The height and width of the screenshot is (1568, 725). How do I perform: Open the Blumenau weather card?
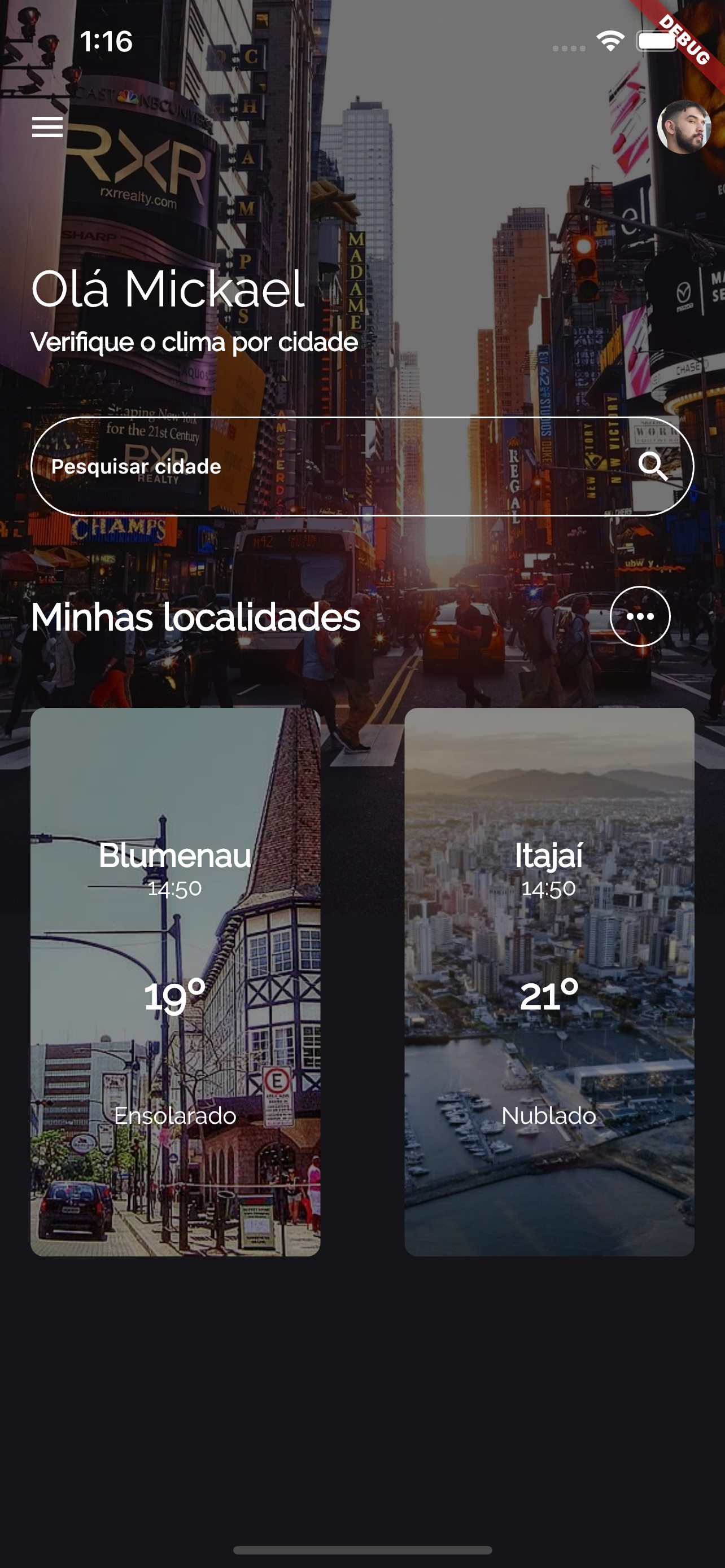click(x=175, y=981)
